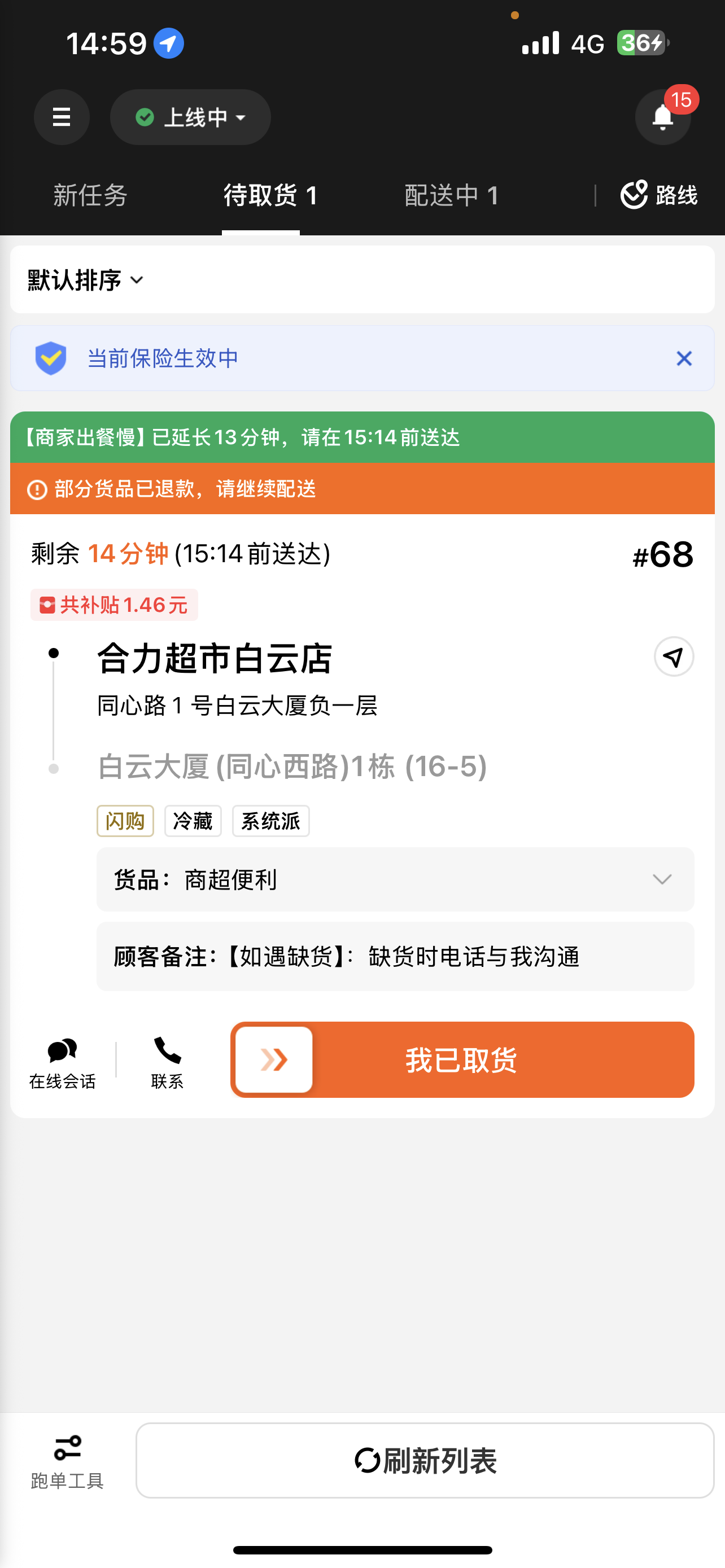
Task: Navigate to 合力超市白云店 with arrow icon
Action: 673,657
